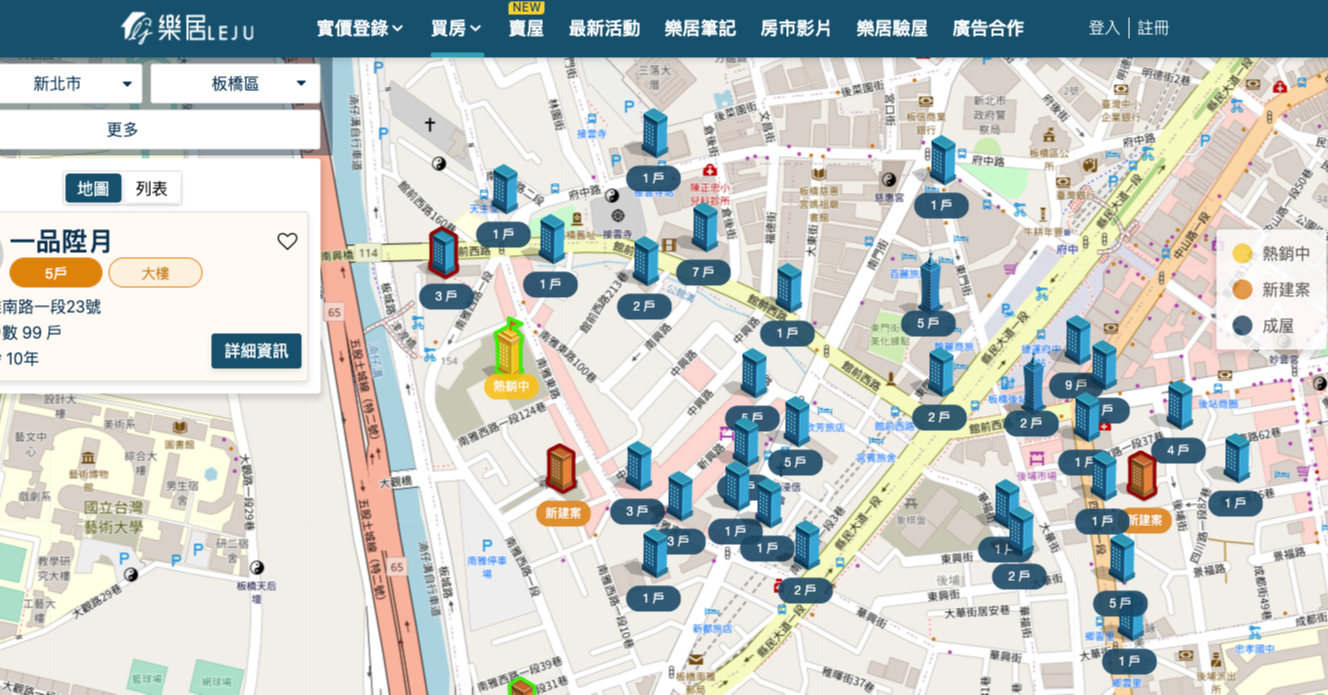The image size is (1328, 695).
Task: Go to 最新活動
Action: coord(604,28)
